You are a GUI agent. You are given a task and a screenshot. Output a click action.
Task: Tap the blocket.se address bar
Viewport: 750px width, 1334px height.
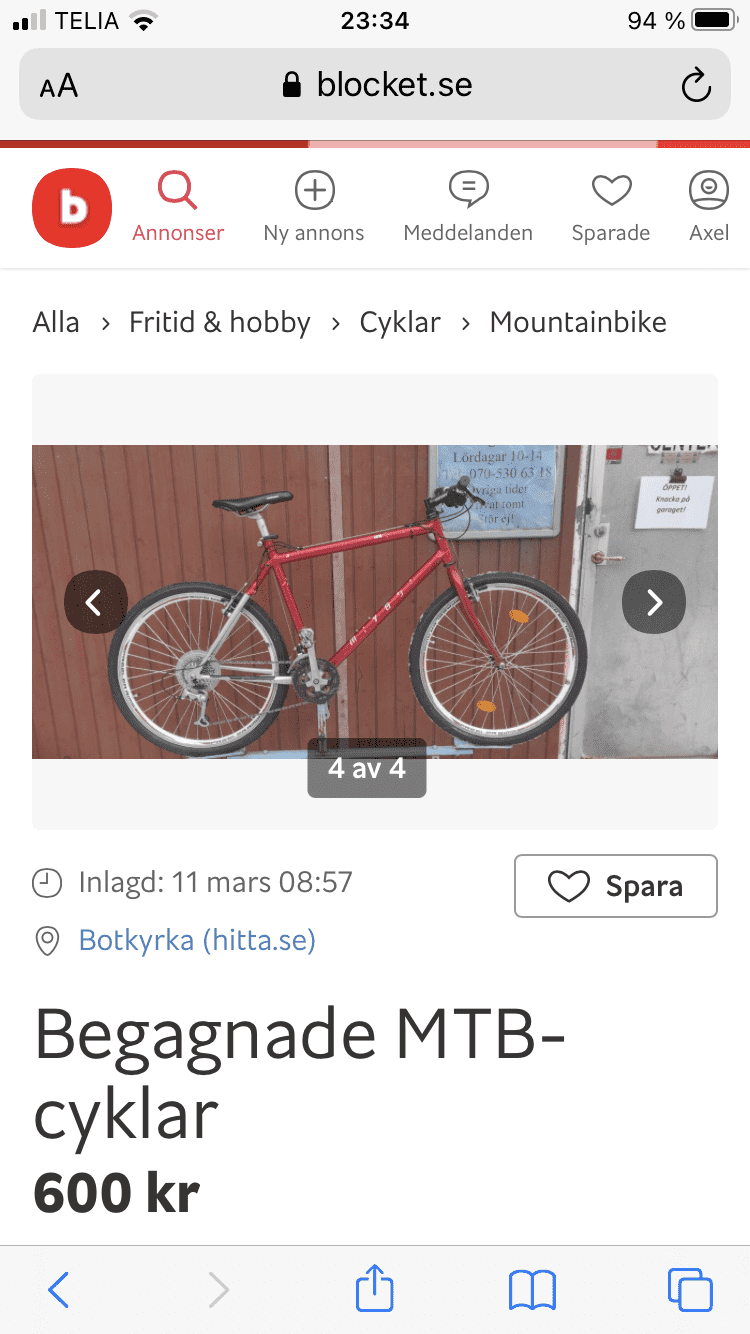375,85
